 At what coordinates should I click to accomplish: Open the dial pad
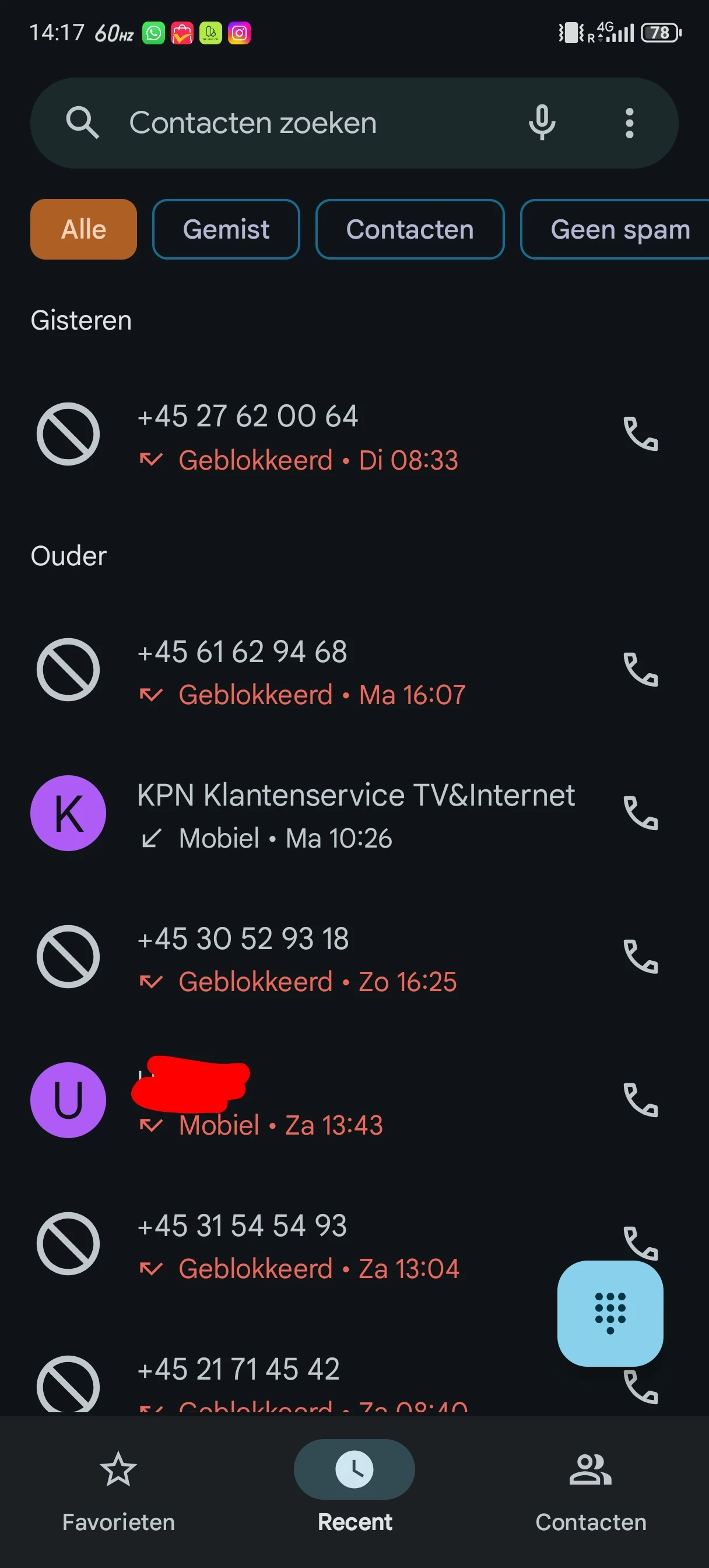(610, 1313)
